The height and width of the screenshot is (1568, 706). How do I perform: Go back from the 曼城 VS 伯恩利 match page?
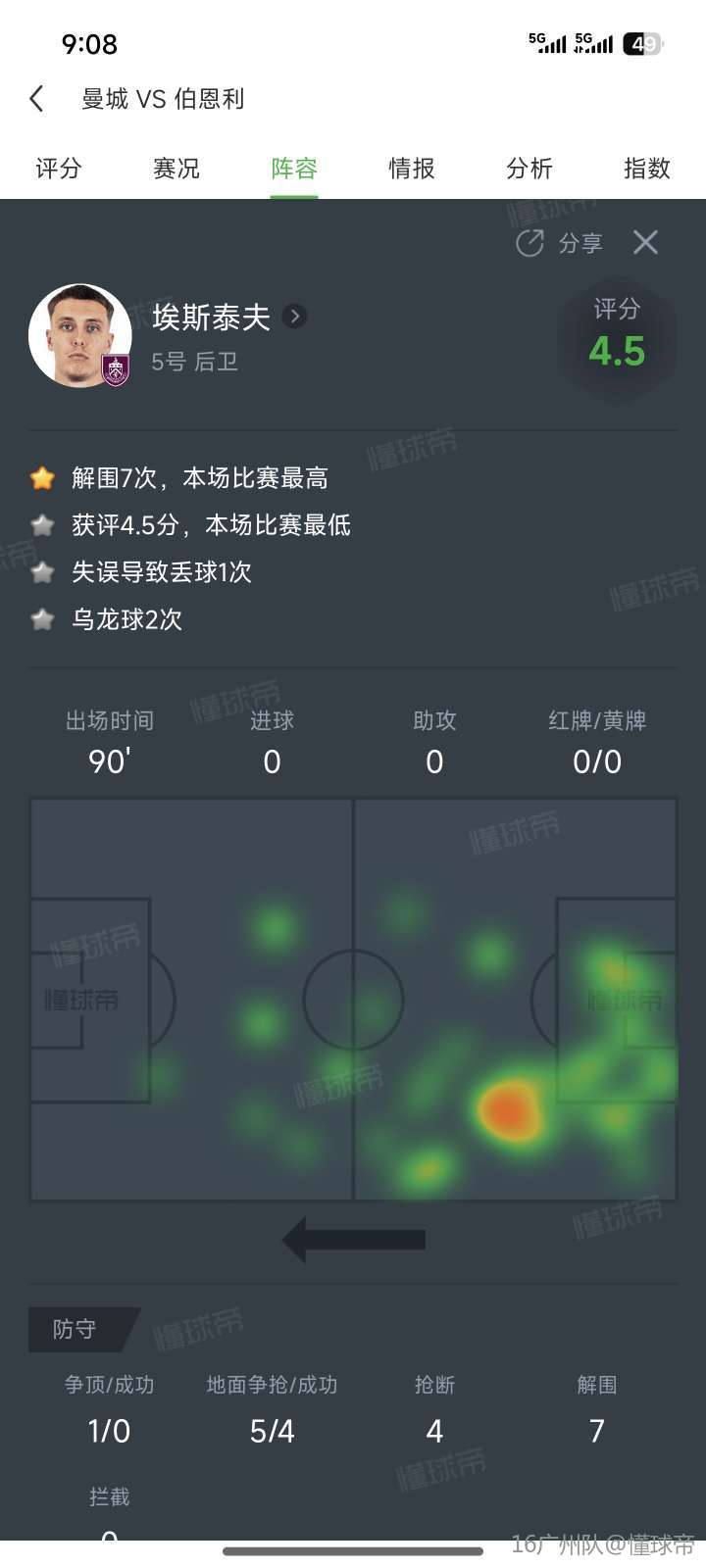[x=37, y=99]
